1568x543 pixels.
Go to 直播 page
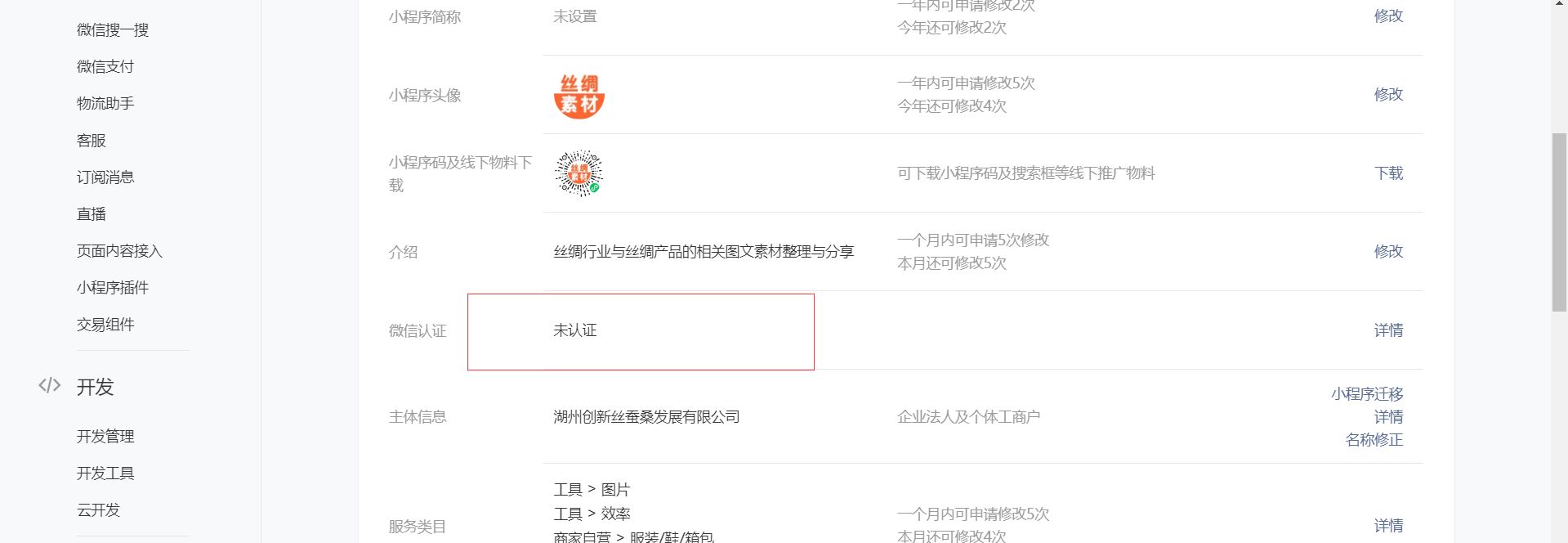coord(92,214)
